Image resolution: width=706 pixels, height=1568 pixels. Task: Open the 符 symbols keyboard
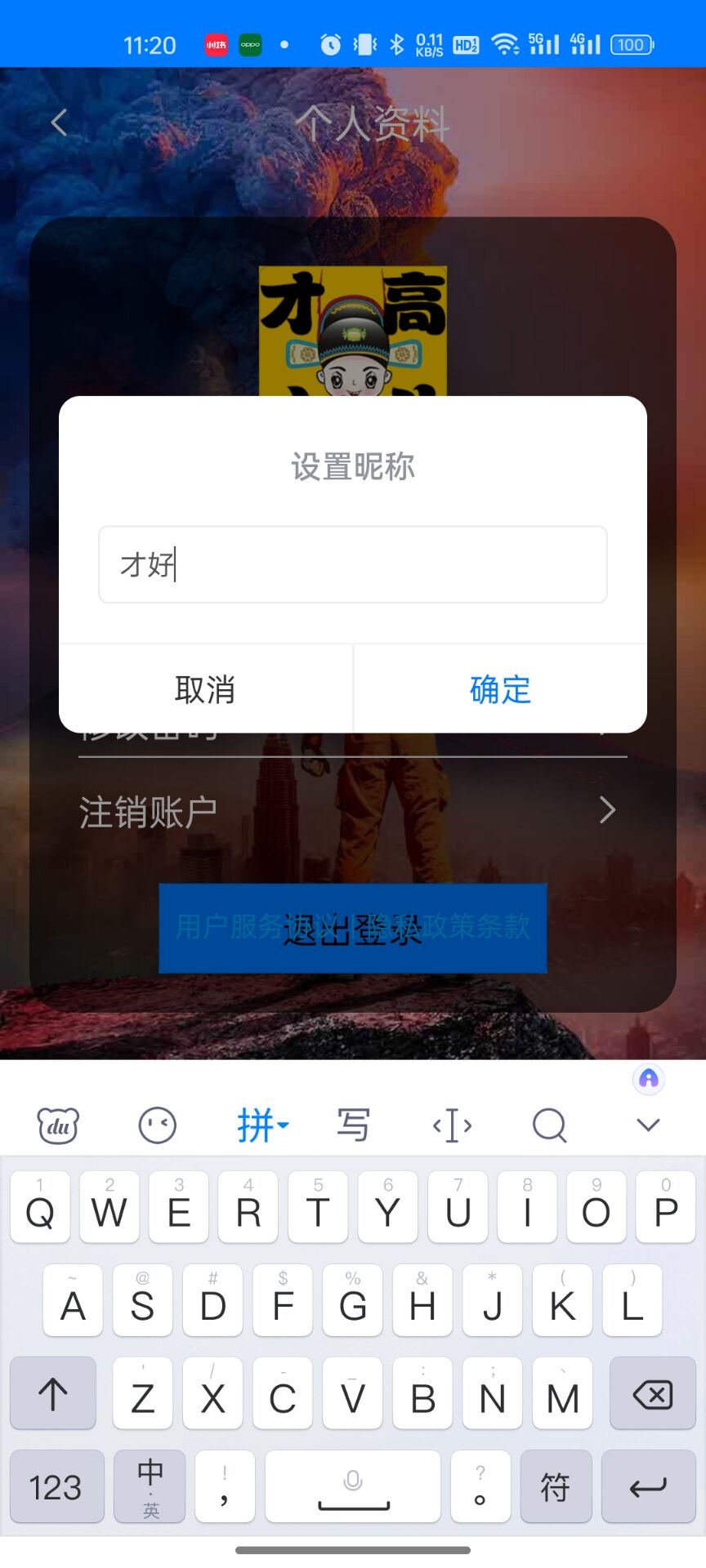coord(556,1487)
